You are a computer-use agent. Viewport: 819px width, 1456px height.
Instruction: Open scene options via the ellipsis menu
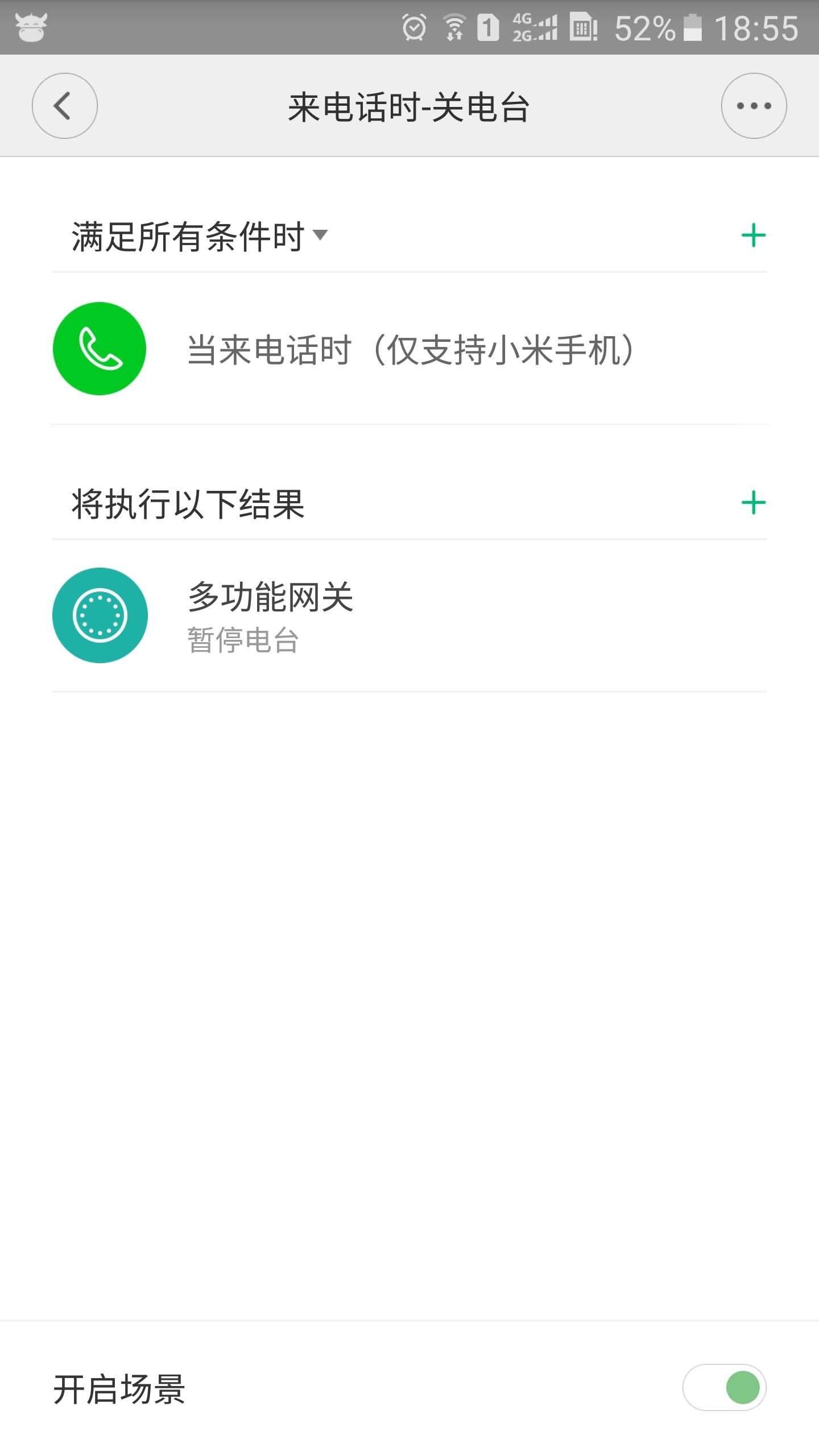(x=754, y=105)
